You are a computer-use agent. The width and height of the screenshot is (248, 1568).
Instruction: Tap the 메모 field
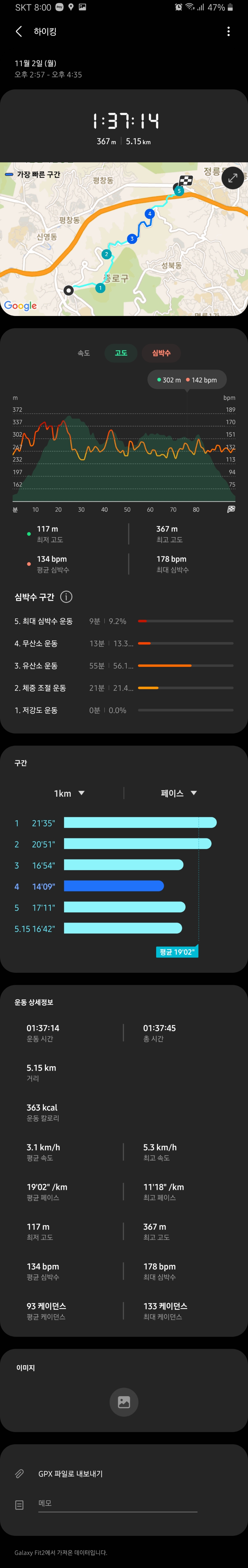point(117,1503)
